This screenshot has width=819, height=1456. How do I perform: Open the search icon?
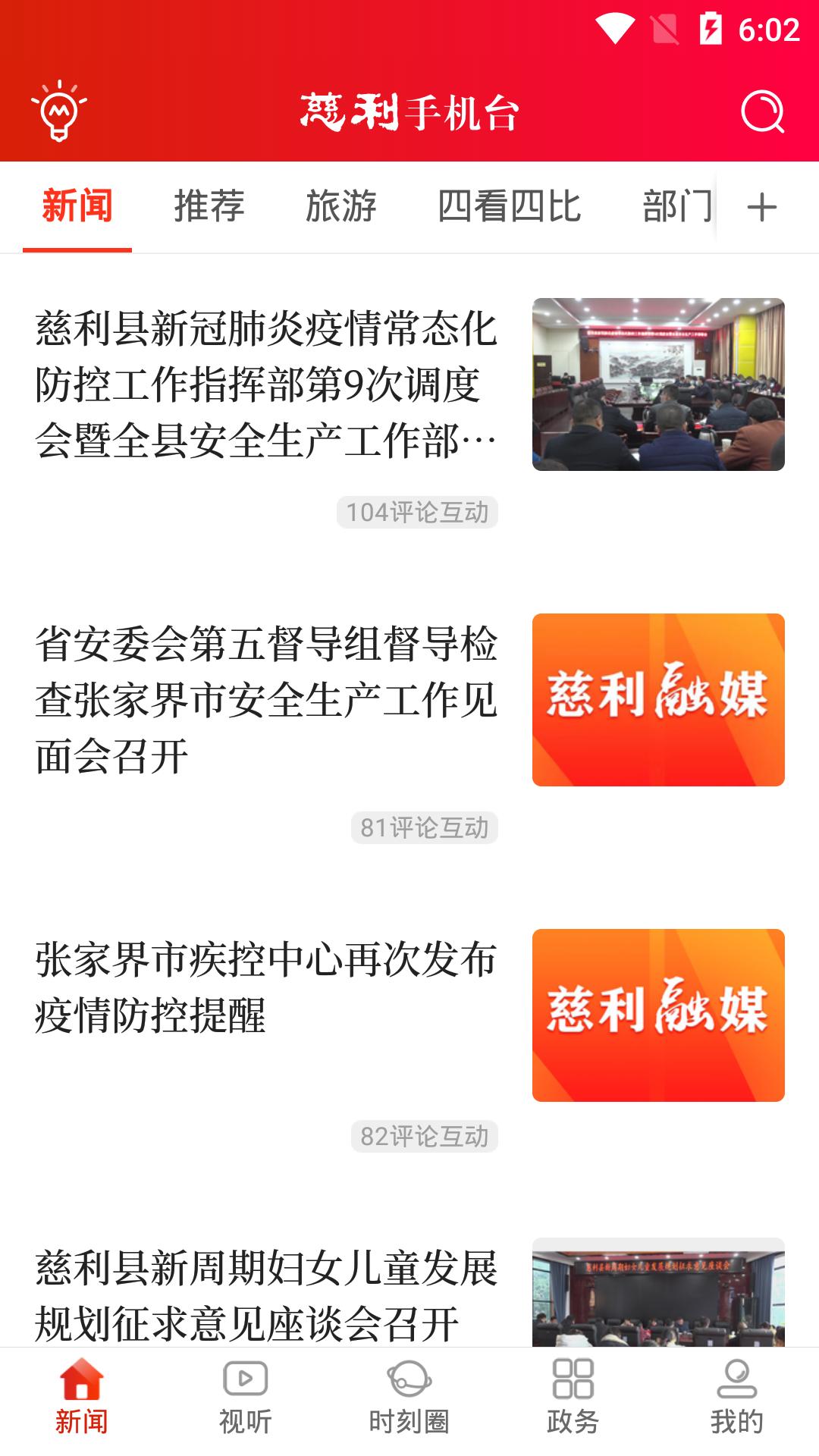tap(762, 112)
